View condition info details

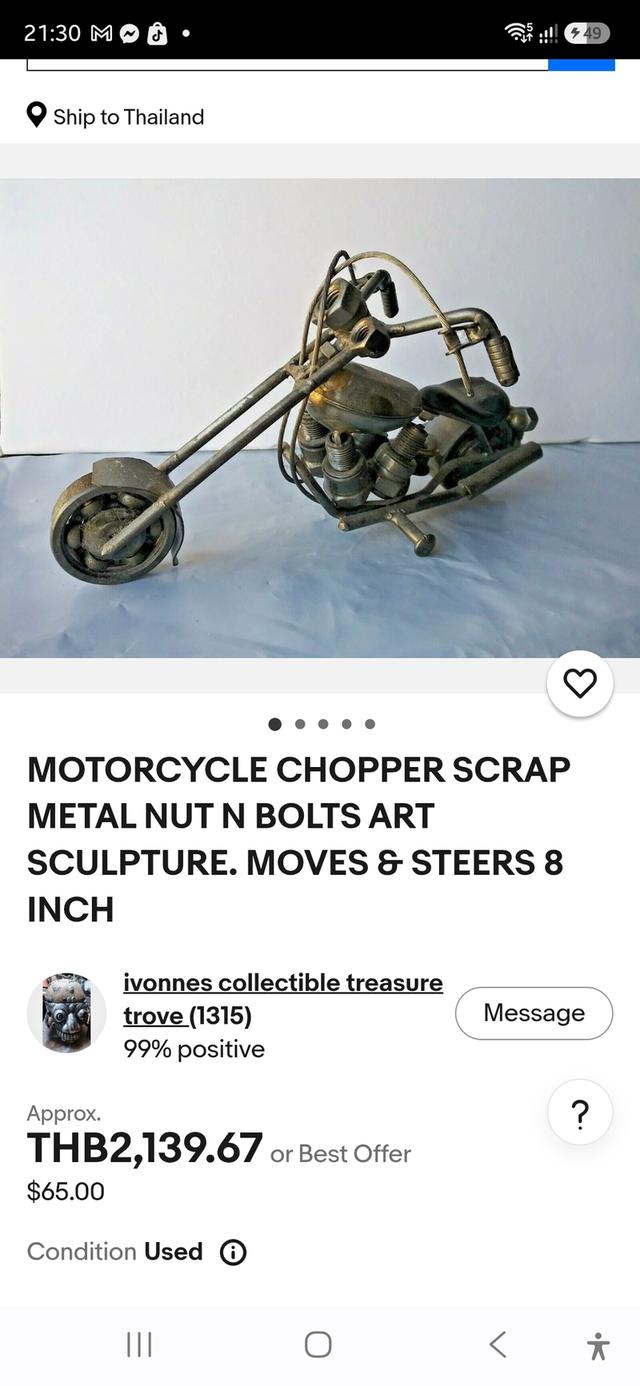click(233, 1252)
